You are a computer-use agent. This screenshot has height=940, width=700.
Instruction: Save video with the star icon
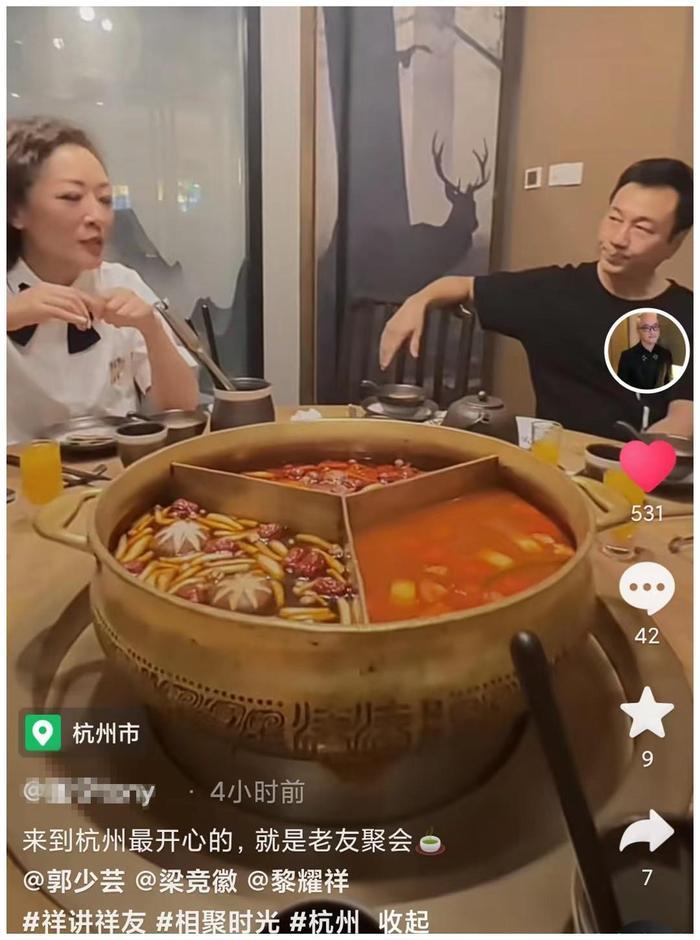coord(647,713)
